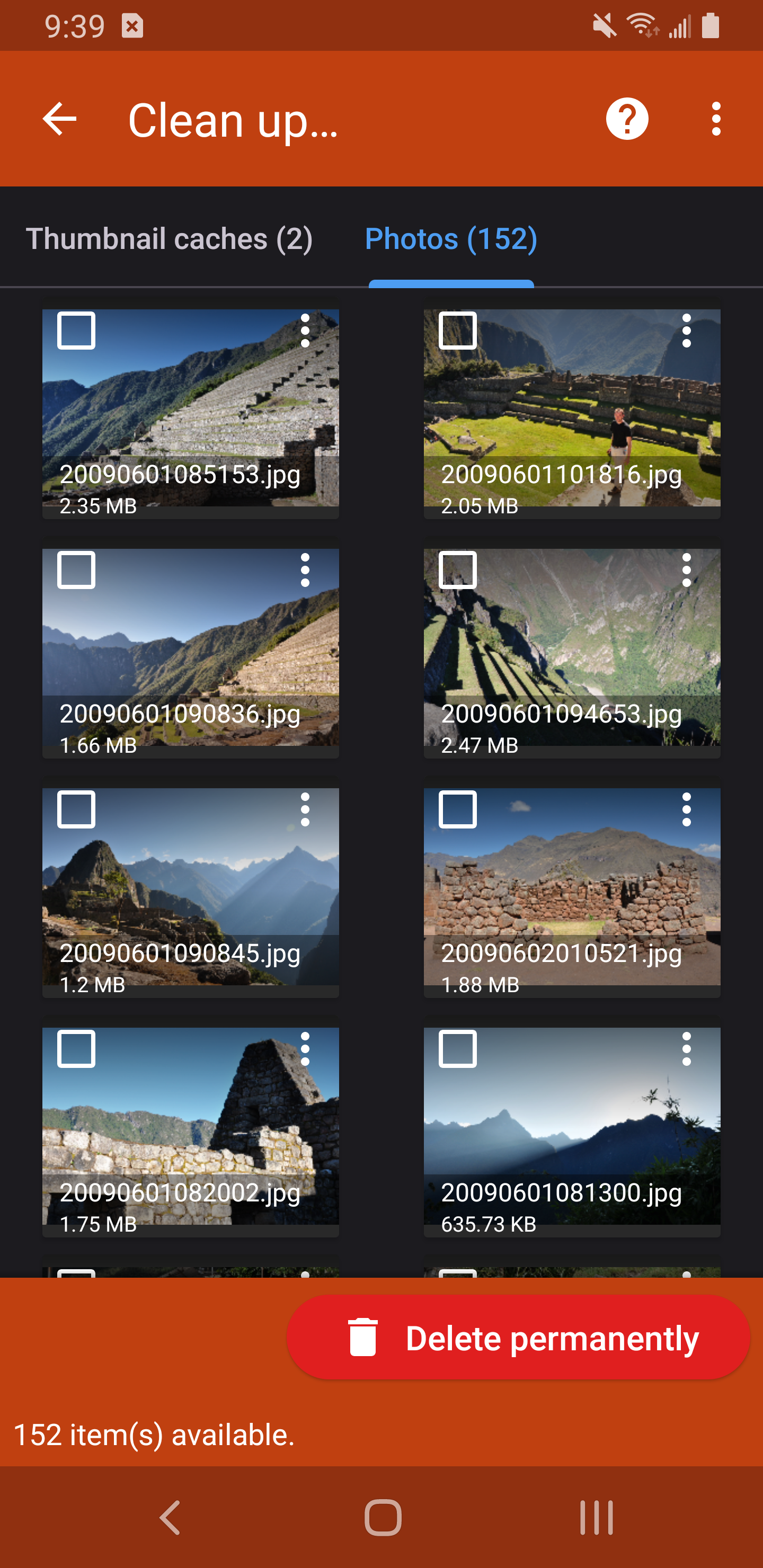Image resolution: width=763 pixels, height=1568 pixels.
Task: Tap the trash icon inside Delete permanently button
Action: [x=362, y=1338]
